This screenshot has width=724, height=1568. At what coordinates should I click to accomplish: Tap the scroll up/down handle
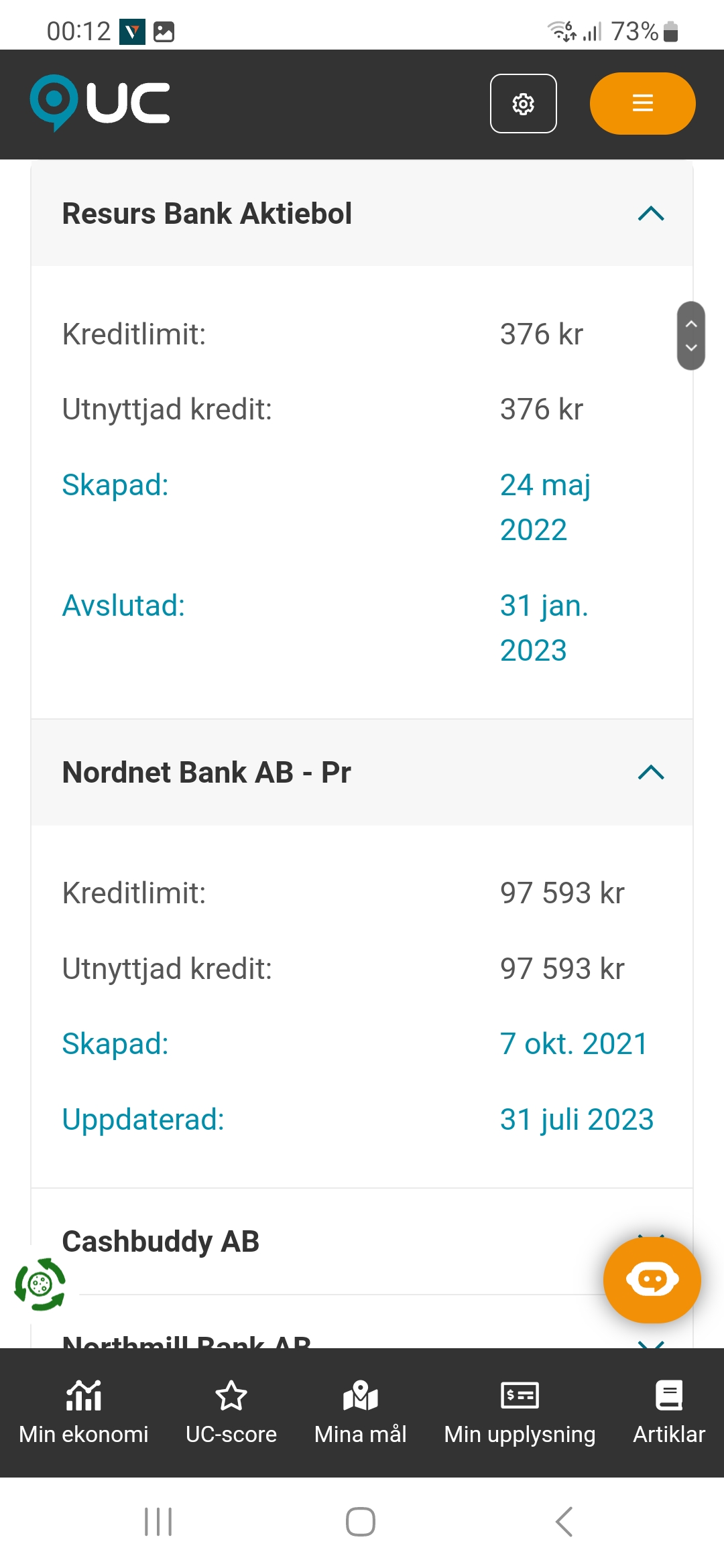click(x=690, y=336)
